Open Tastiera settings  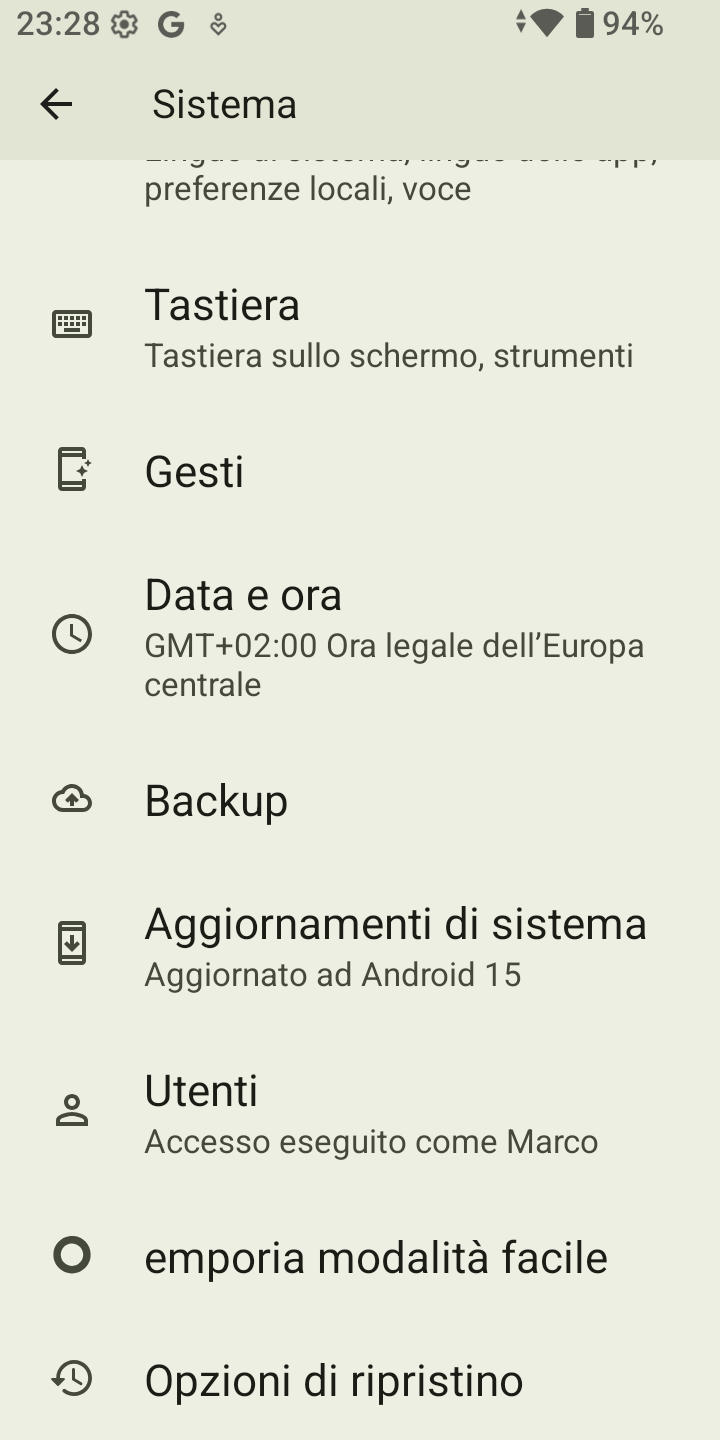coord(360,326)
